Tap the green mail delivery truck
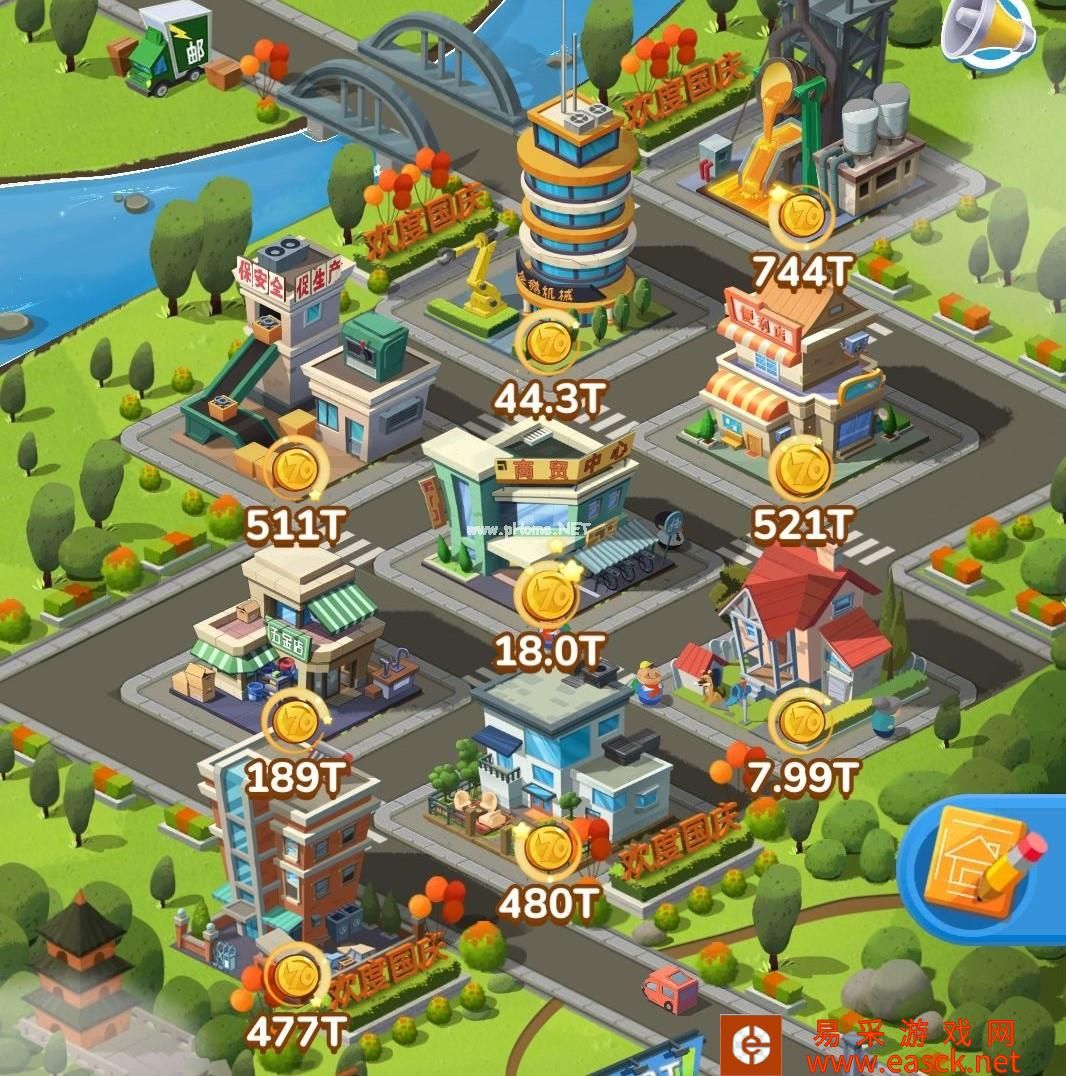The height and width of the screenshot is (1076, 1066). coord(168,52)
